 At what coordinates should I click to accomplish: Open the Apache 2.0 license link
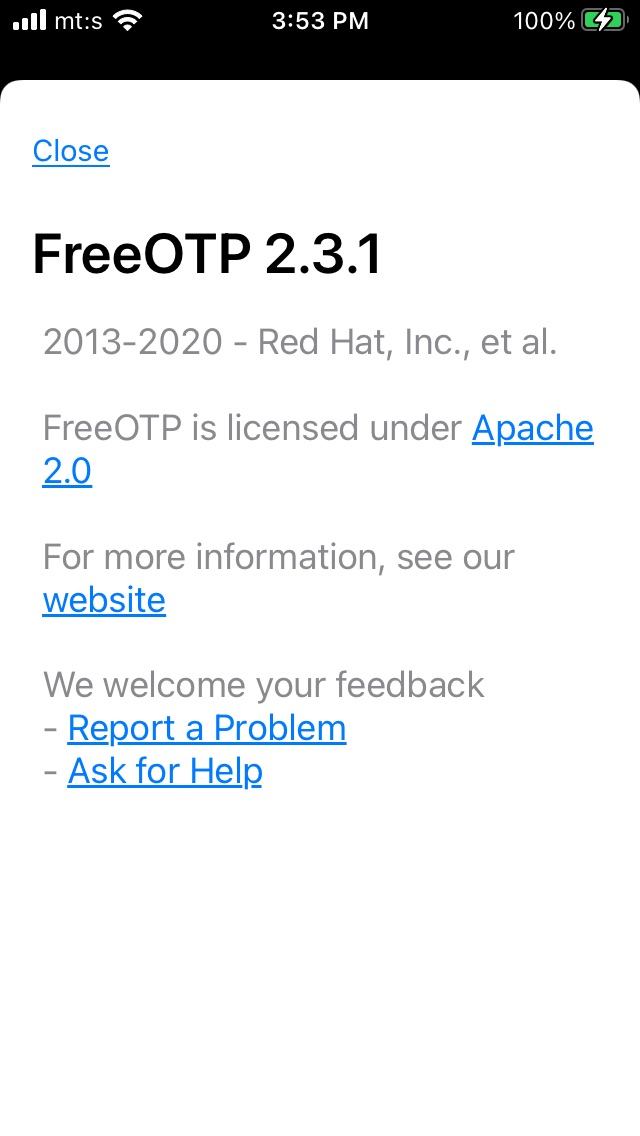[x=532, y=429]
